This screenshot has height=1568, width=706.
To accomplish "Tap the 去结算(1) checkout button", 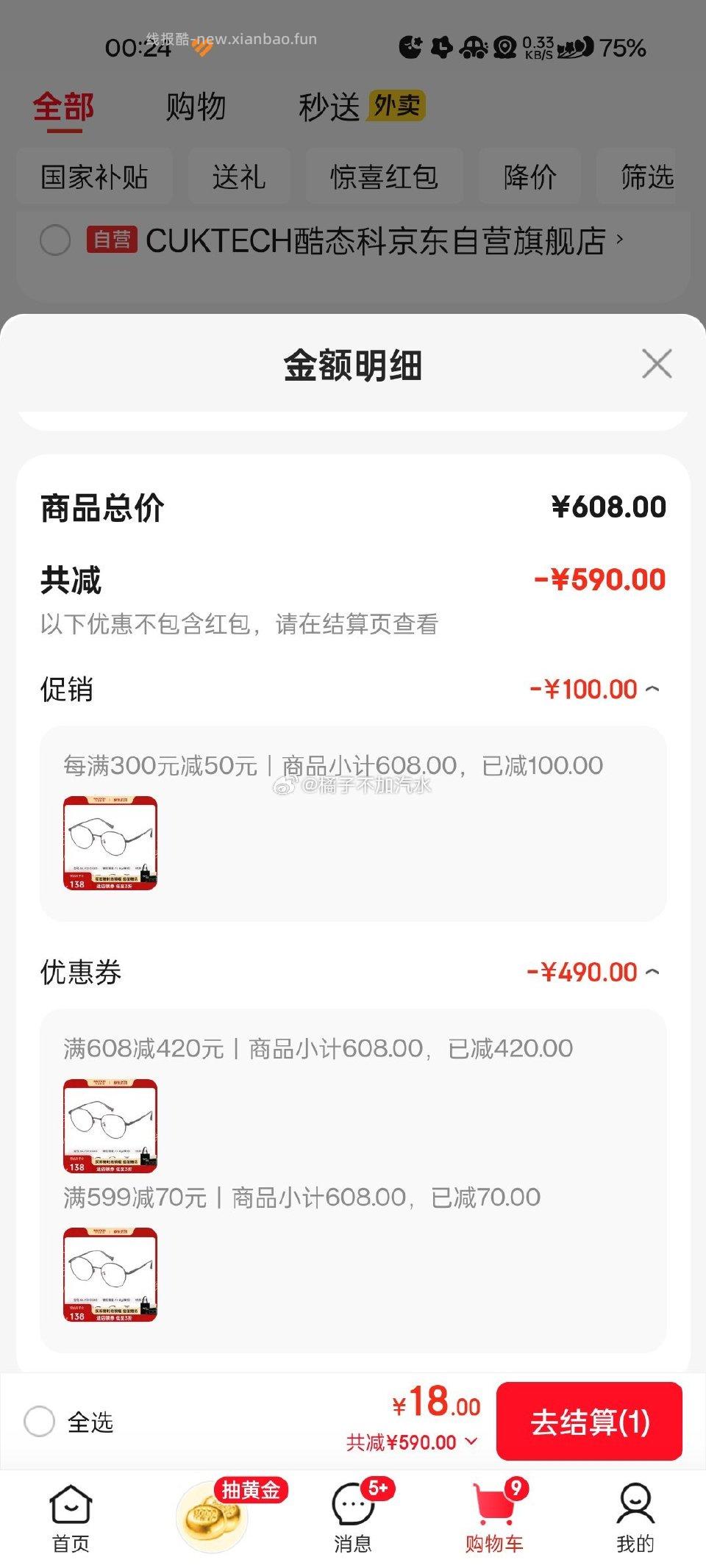I will pos(591,1421).
